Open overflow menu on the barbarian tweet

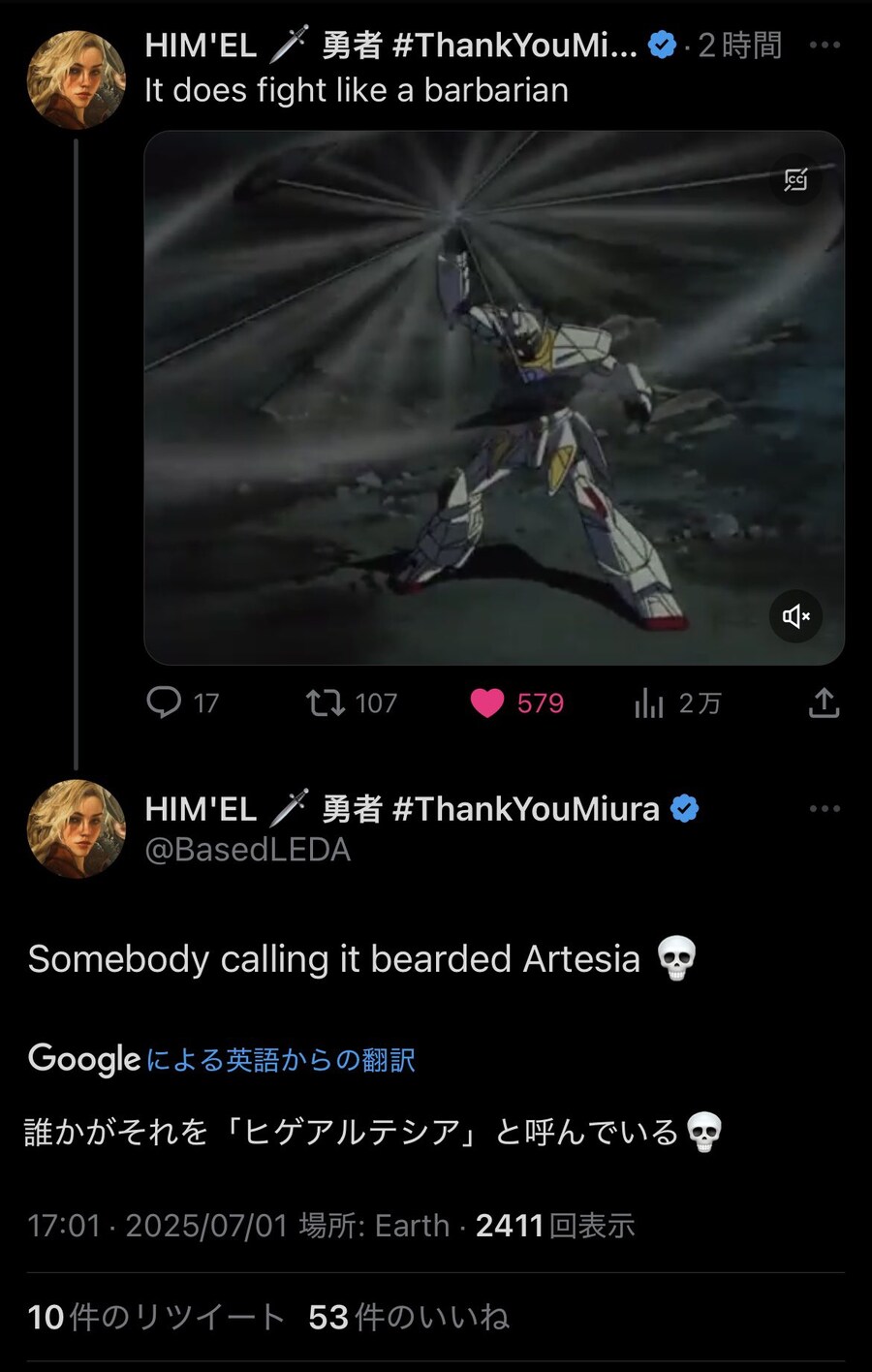[825, 45]
